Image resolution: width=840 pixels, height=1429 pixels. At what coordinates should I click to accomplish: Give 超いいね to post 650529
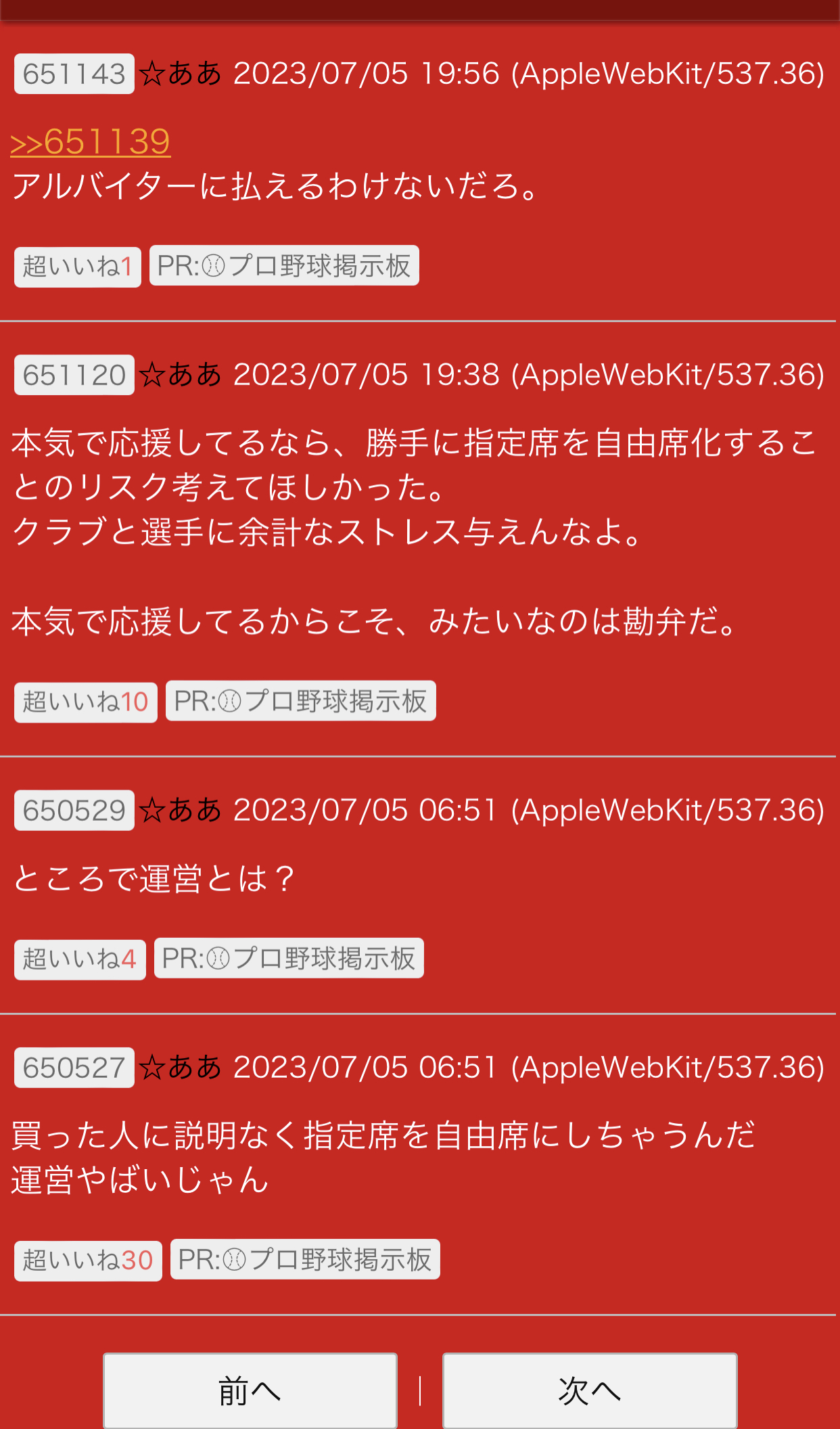80,959
